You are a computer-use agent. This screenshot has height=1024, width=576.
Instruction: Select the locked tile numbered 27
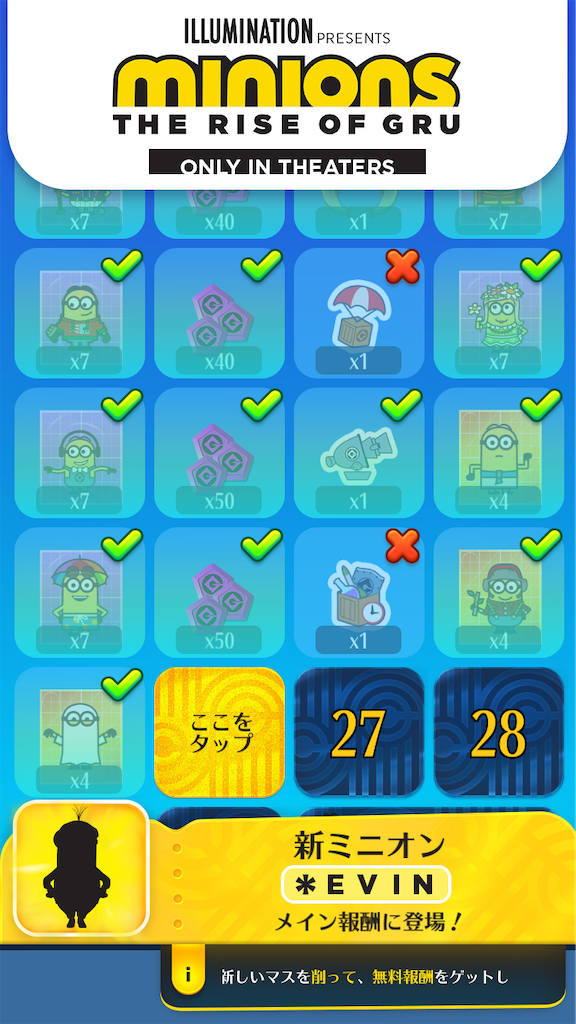pos(359,732)
